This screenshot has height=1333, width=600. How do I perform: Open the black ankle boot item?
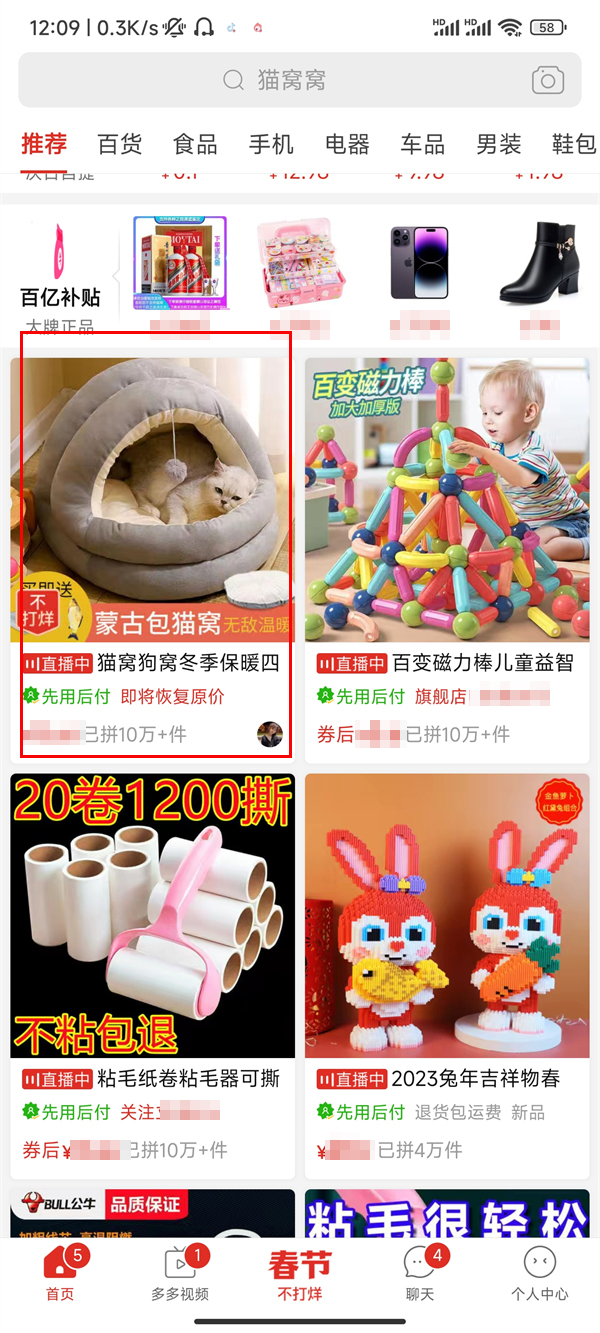click(539, 264)
